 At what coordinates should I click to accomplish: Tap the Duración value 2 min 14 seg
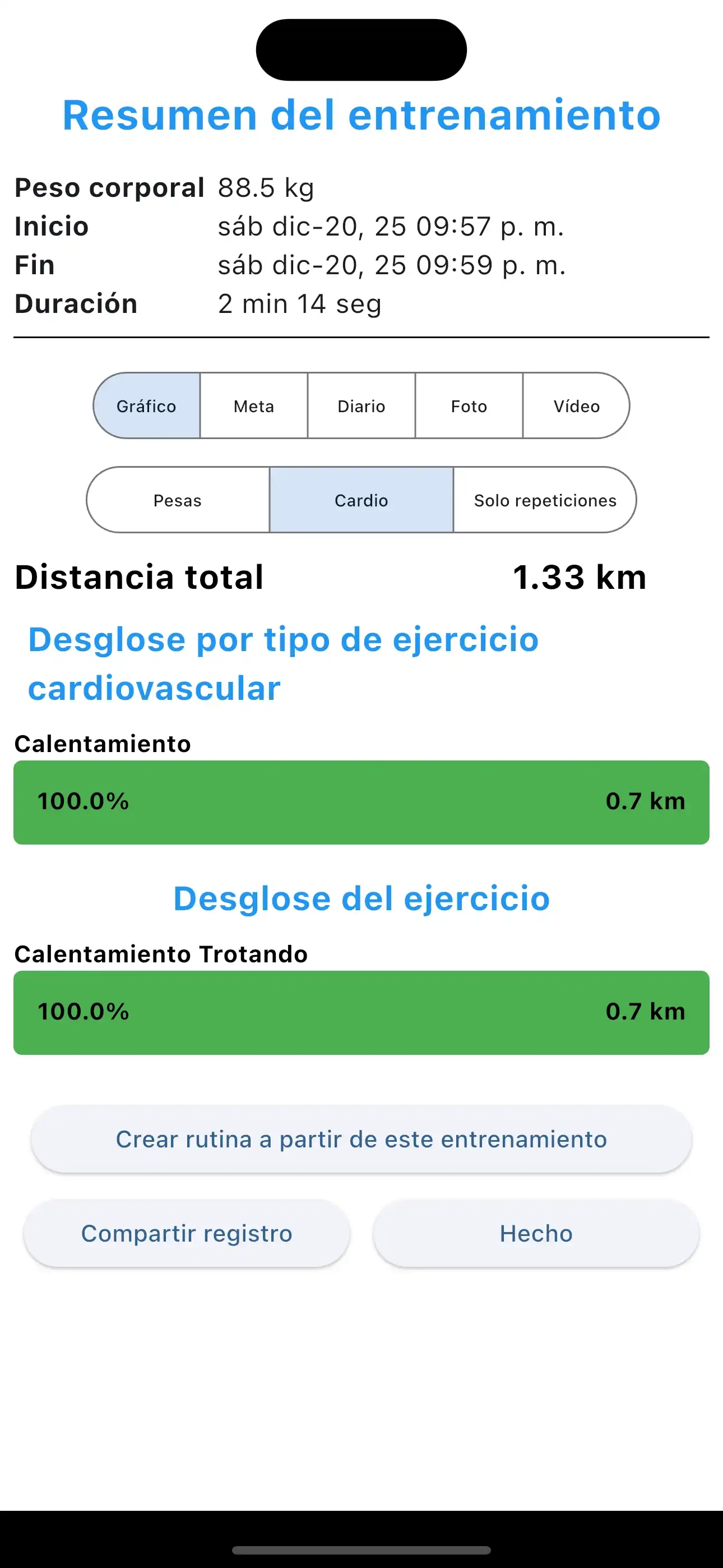click(300, 303)
